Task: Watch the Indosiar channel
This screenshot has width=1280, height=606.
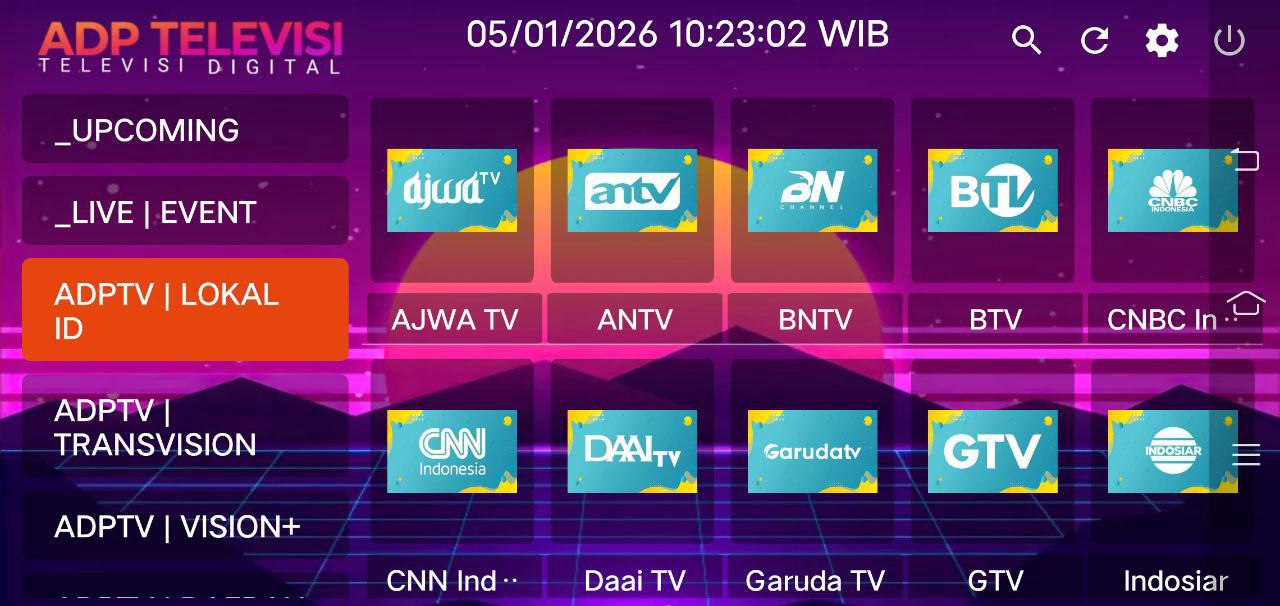Action: tap(1165, 451)
